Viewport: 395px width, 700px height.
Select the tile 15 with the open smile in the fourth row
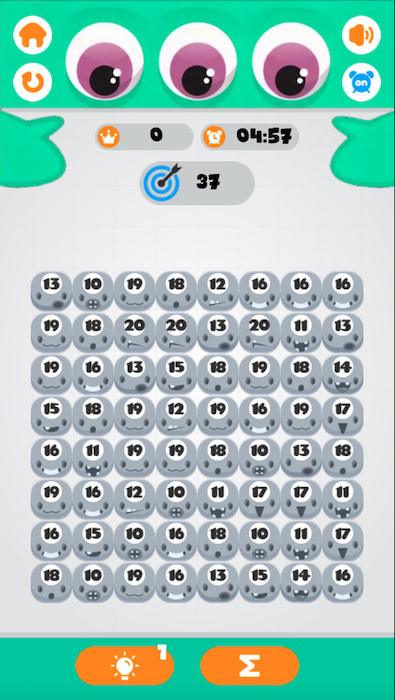pyautogui.click(x=51, y=416)
